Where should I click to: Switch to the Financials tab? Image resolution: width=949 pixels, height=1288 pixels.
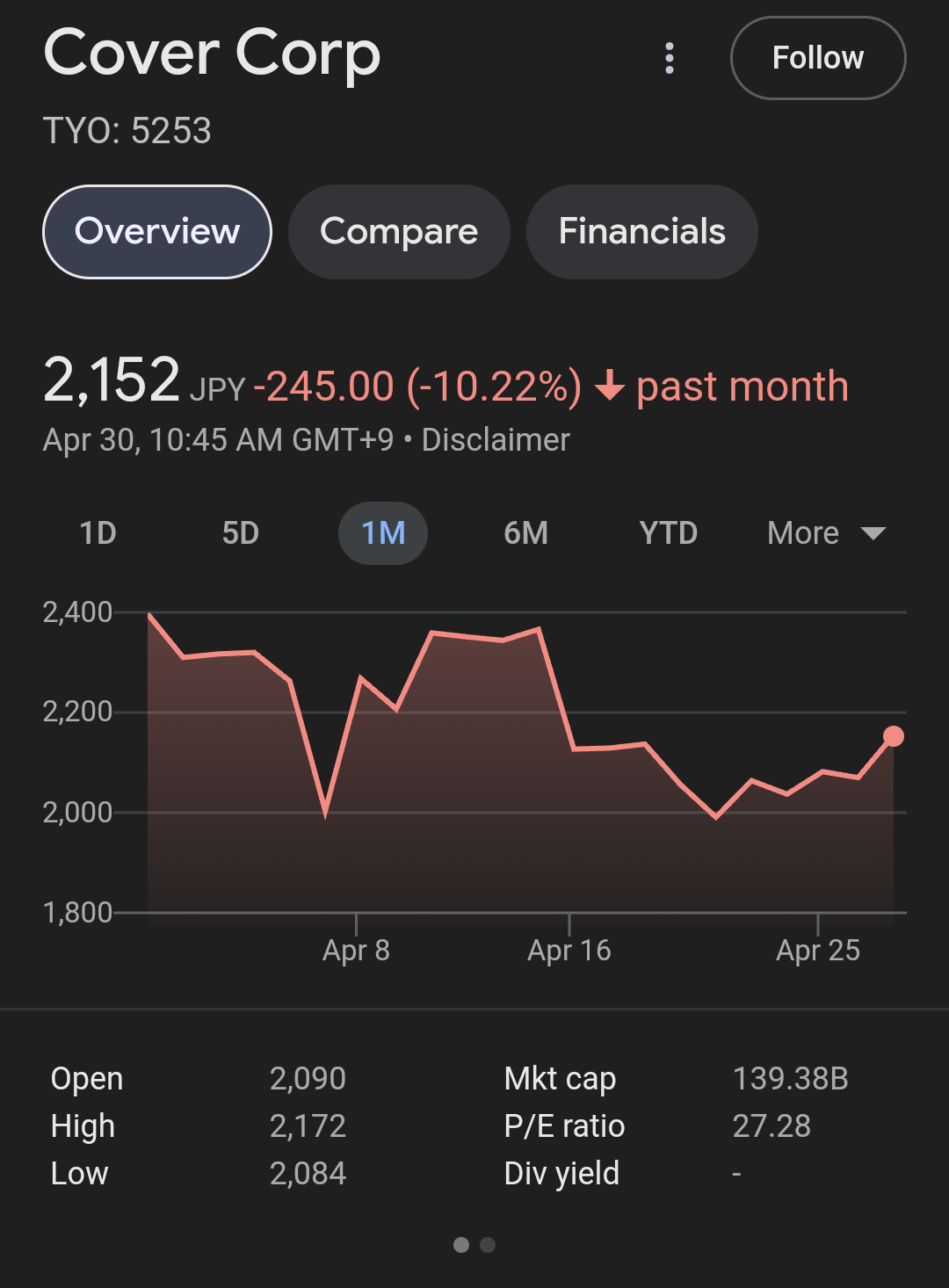pos(641,232)
